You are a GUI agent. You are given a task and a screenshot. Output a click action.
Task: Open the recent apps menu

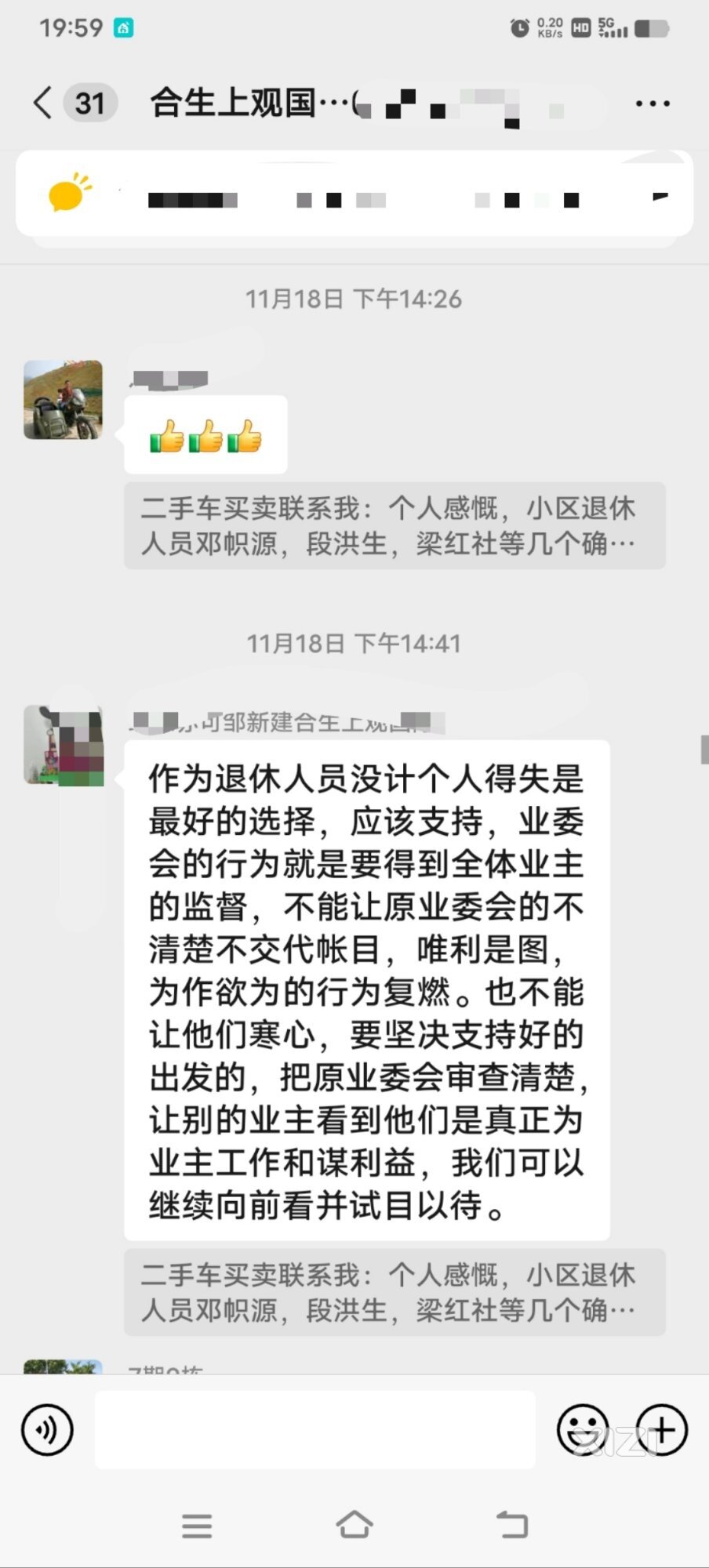[x=196, y=1525]
